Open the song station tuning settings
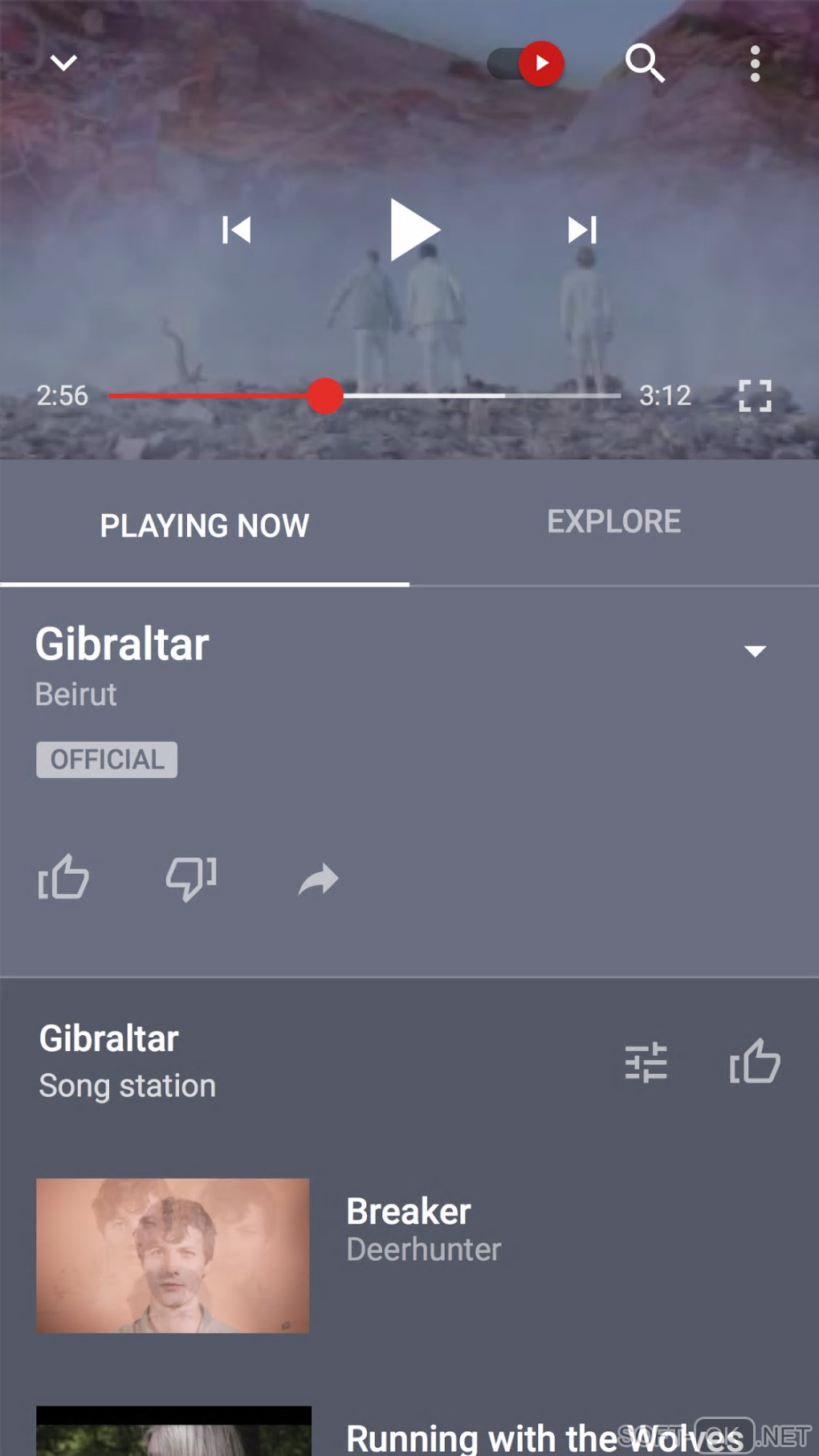Viewport: 819px width, 1456px height. [646, 1062]
